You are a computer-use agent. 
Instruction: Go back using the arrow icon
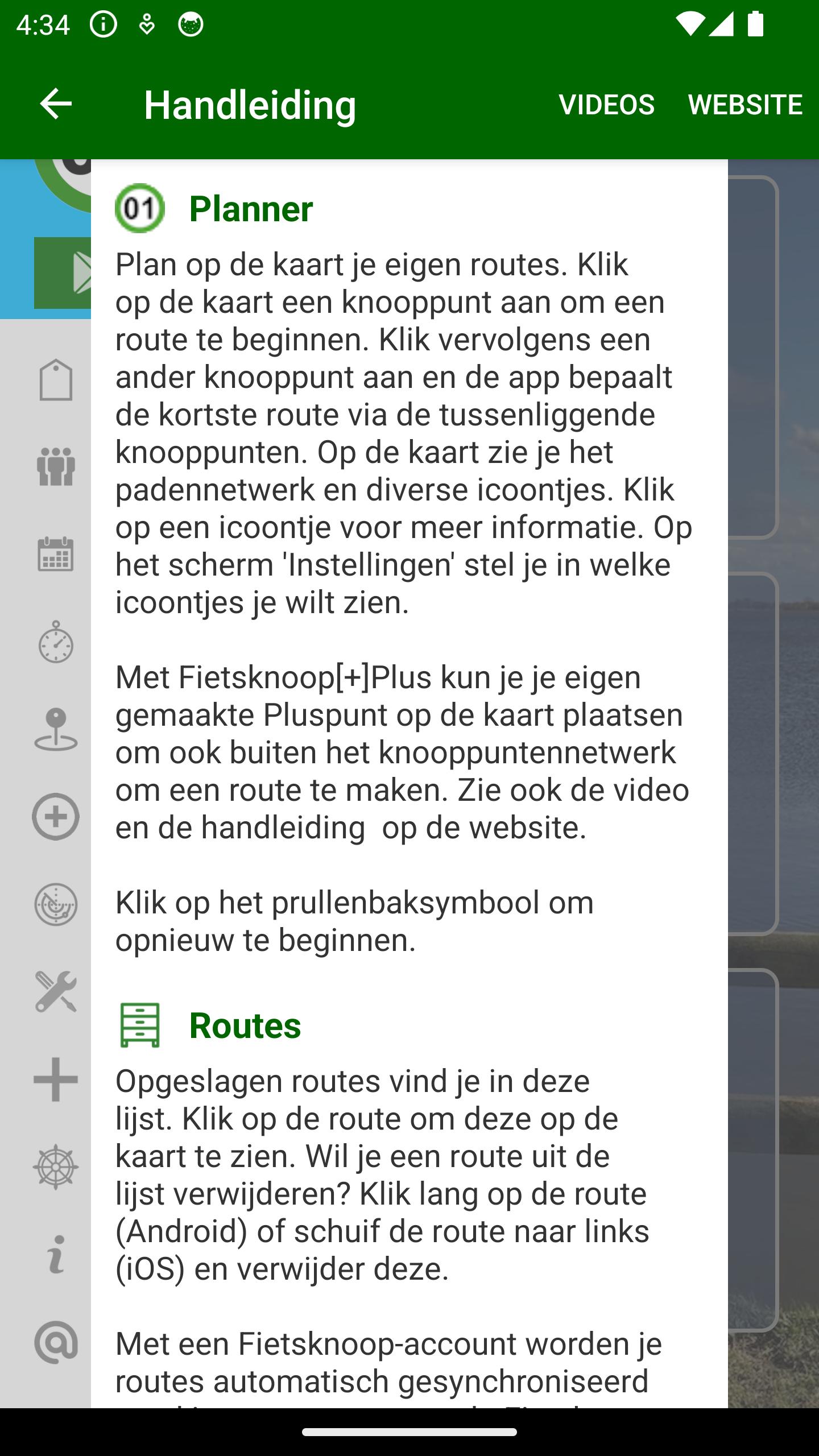coord(56,104)
